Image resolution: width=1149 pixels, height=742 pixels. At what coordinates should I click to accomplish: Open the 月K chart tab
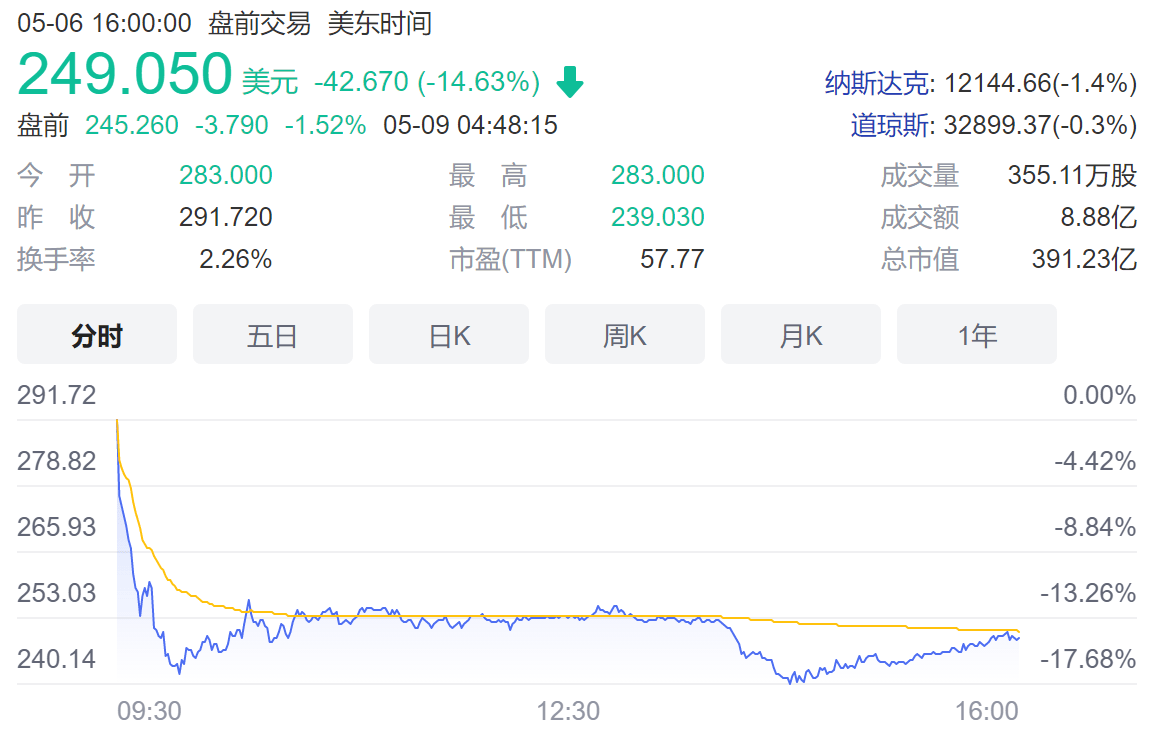tap(801, 335)
